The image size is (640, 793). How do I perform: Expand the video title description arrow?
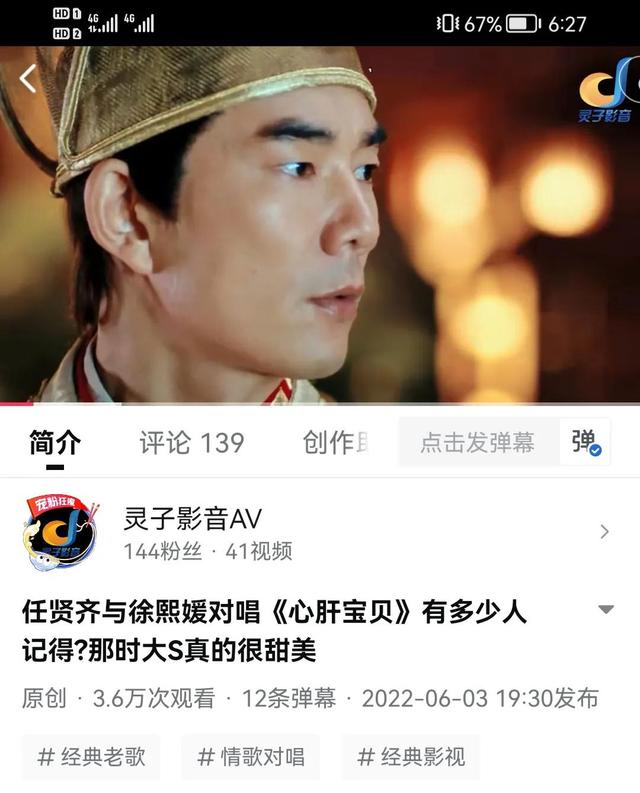[x=605, y=609]
